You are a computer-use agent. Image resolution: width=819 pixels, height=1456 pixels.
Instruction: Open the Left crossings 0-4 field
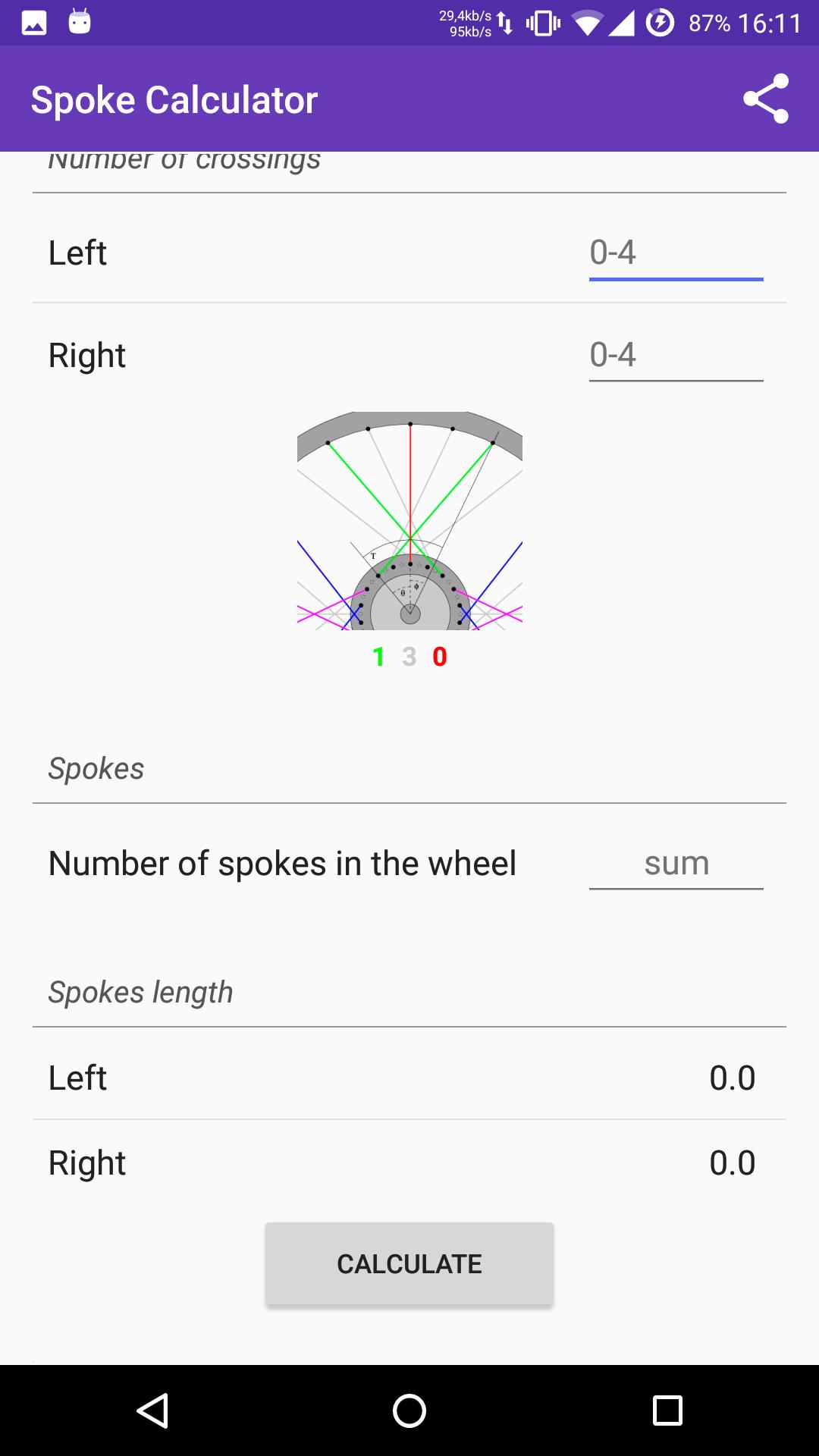click(675, 253)
